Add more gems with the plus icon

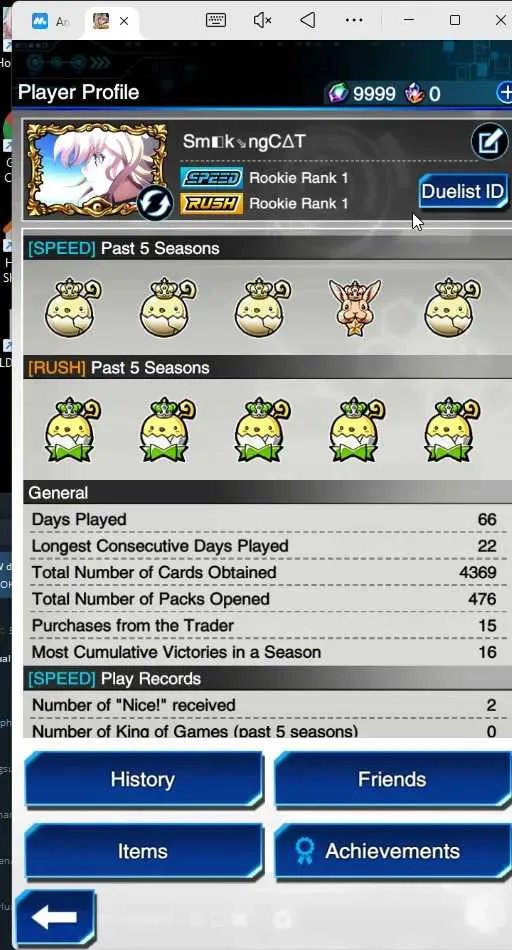click(x=505, y=93)
